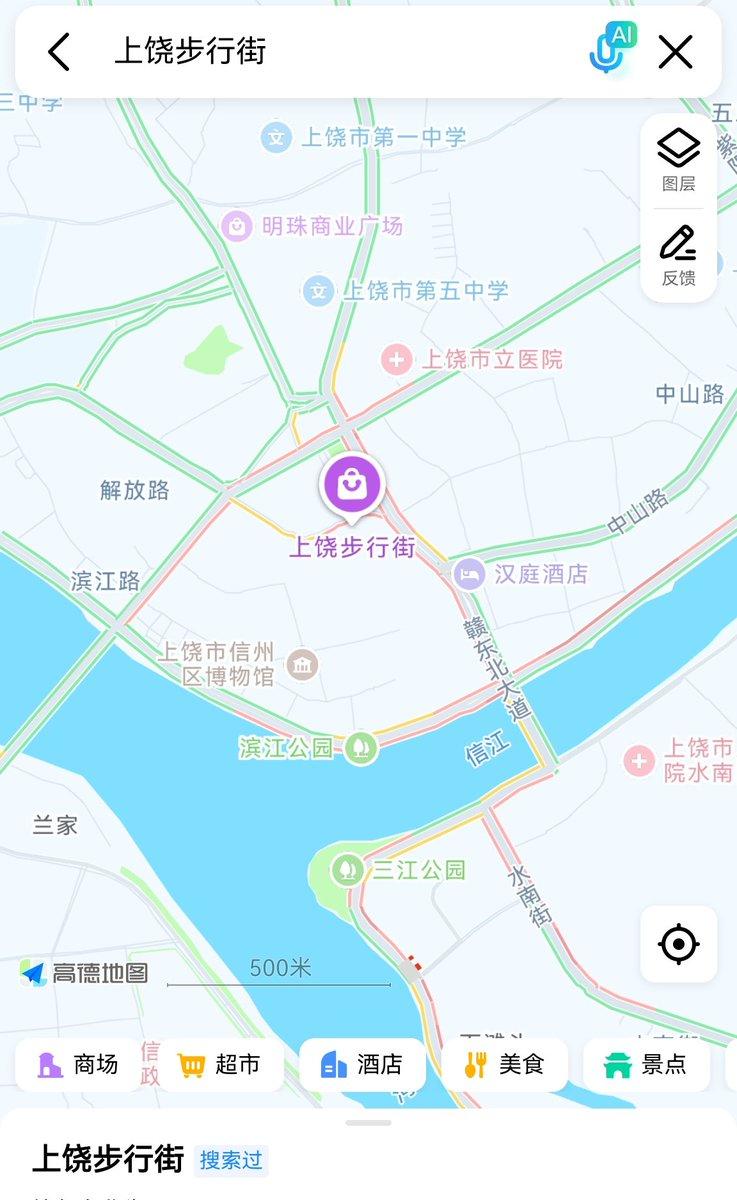Tap the 滨江公园 park tree icon
Screen dimensions: 737x1200
tap(360, 745)
